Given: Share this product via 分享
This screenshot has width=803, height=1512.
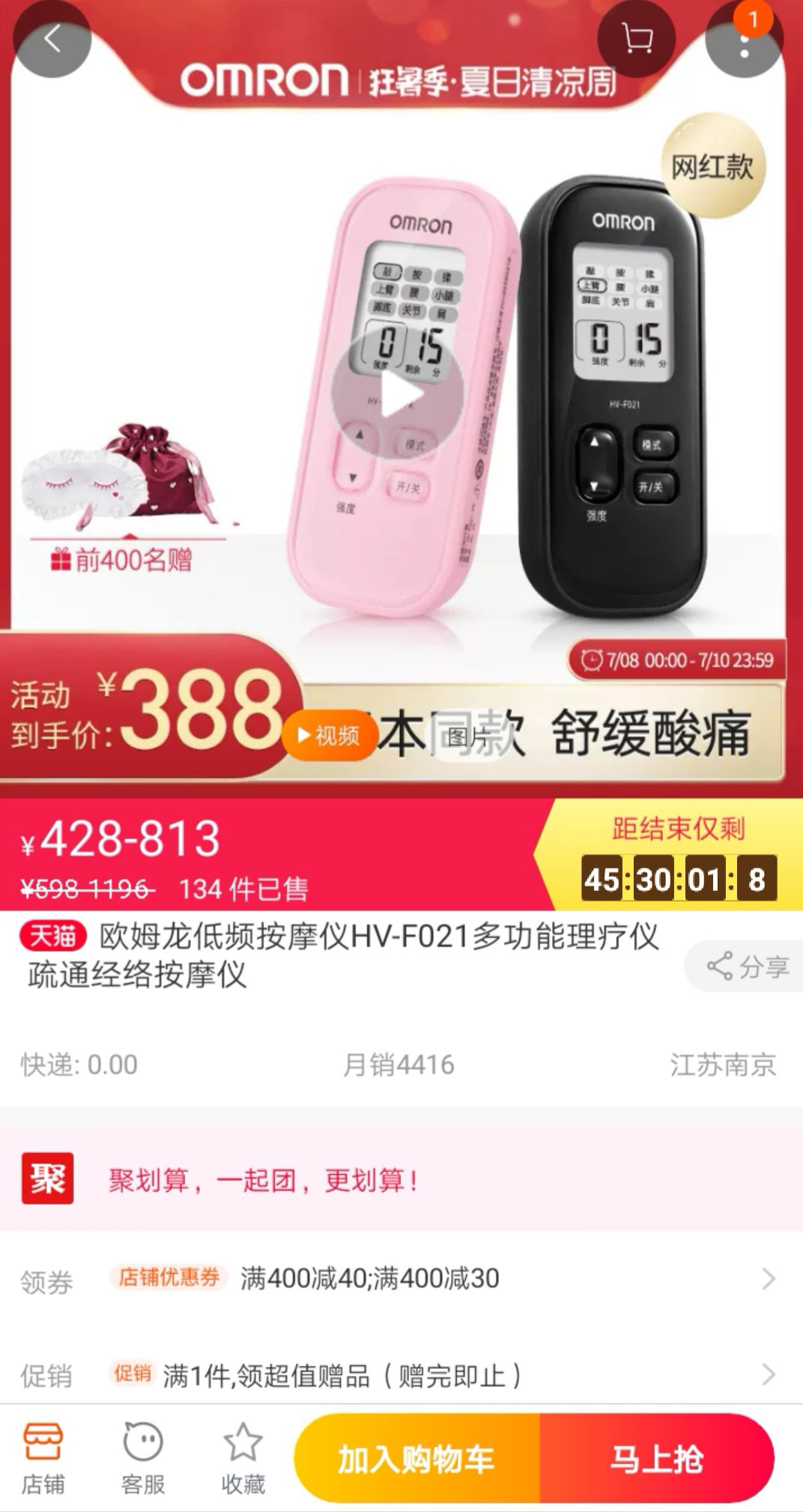Looking at the screenshot, I should 748,966.
